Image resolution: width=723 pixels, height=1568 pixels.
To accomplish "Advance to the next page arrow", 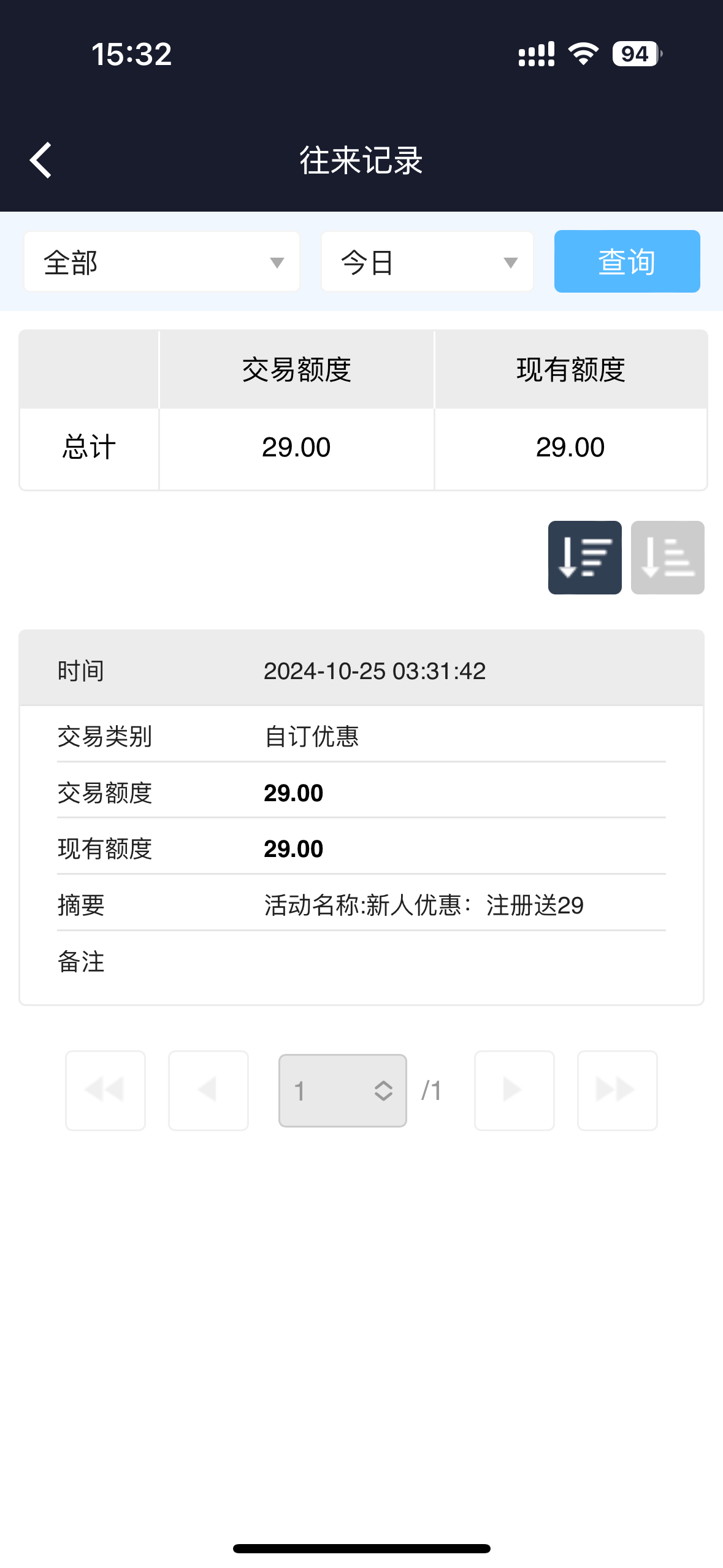I will (x=514, y=1090).
